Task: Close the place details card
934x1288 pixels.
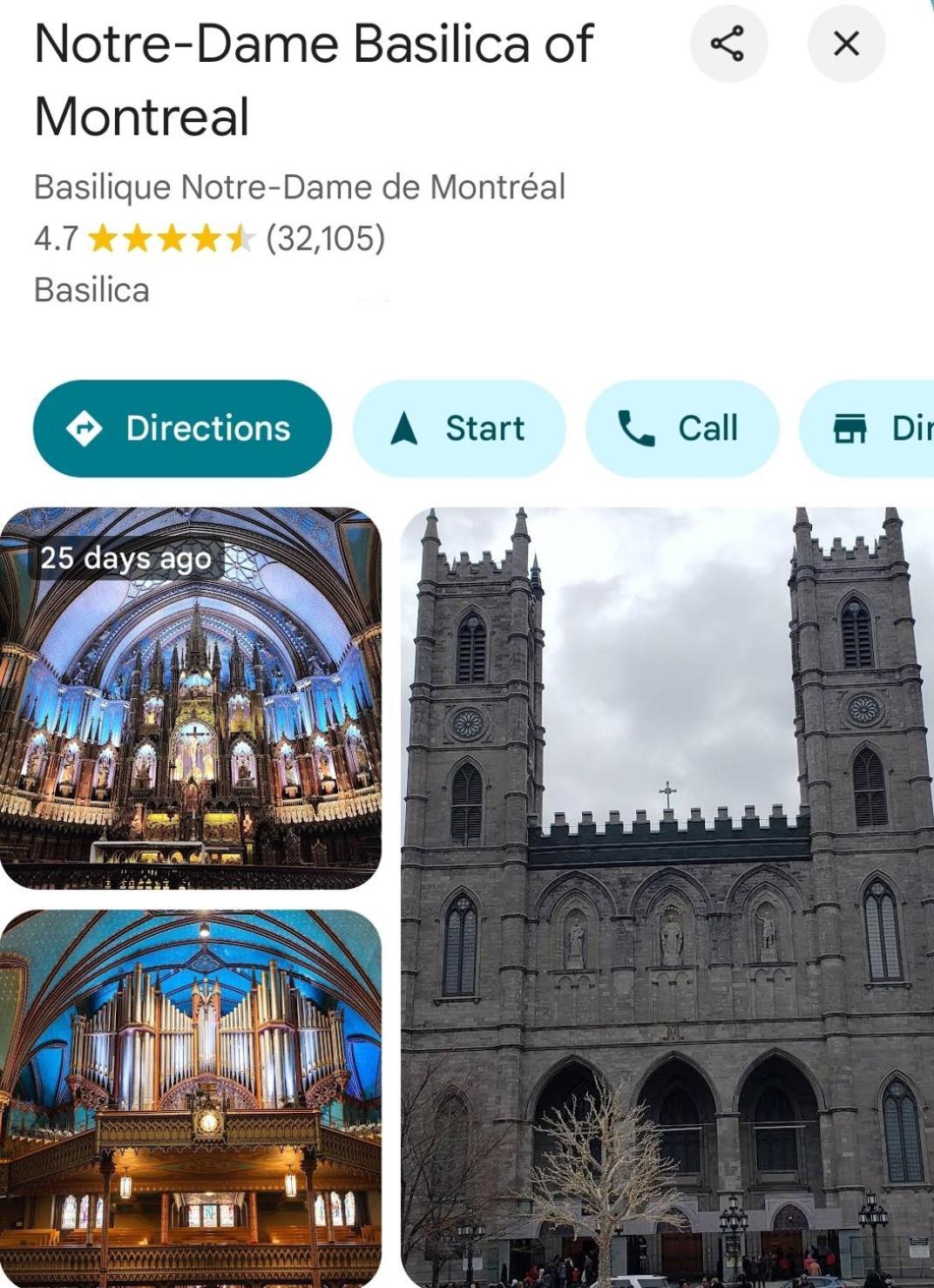Action: pos(846,44)
